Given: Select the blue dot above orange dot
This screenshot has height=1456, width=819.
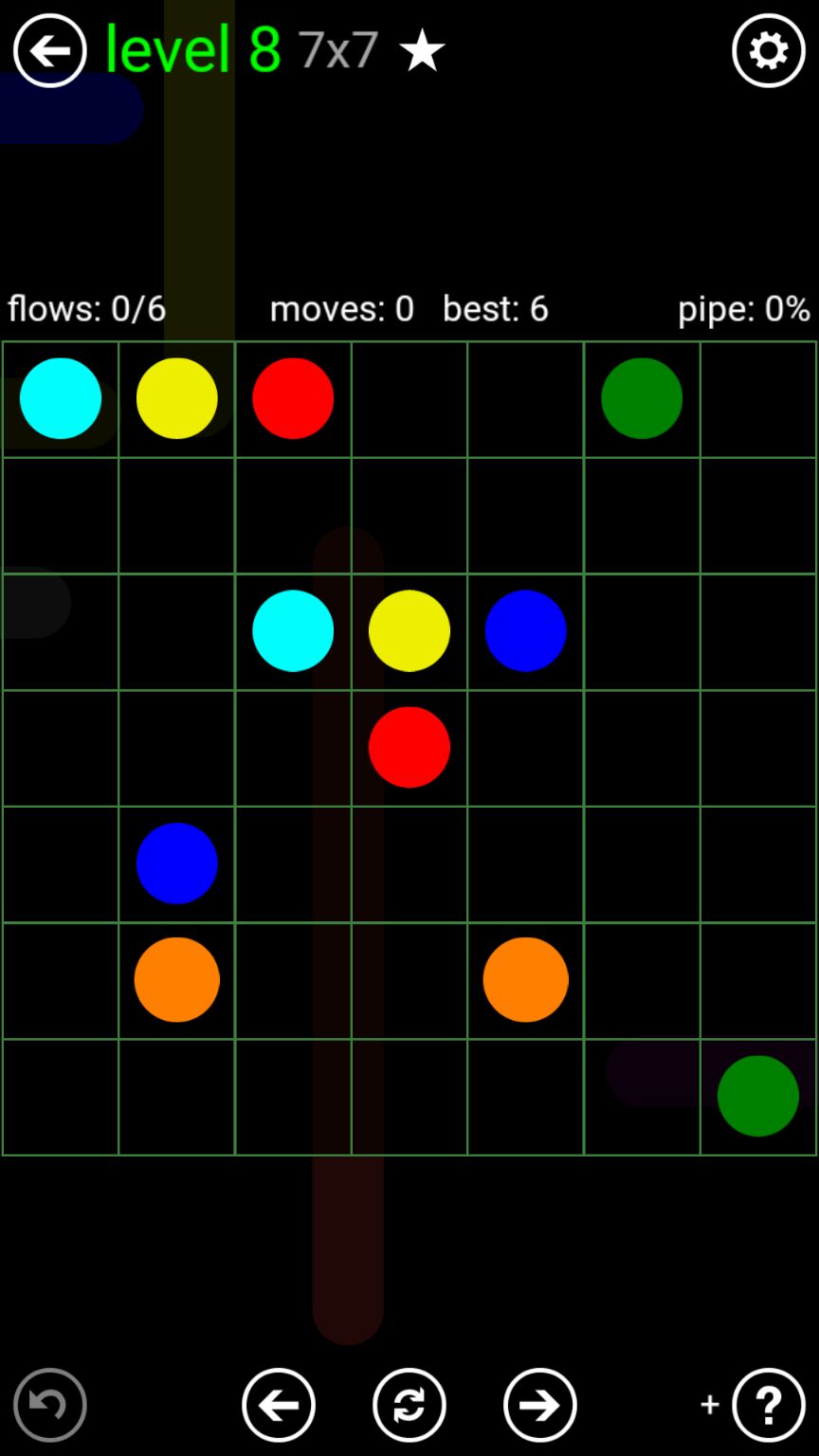Looking at the screenshot, I should pyautogui.click(x=177, y=863).
